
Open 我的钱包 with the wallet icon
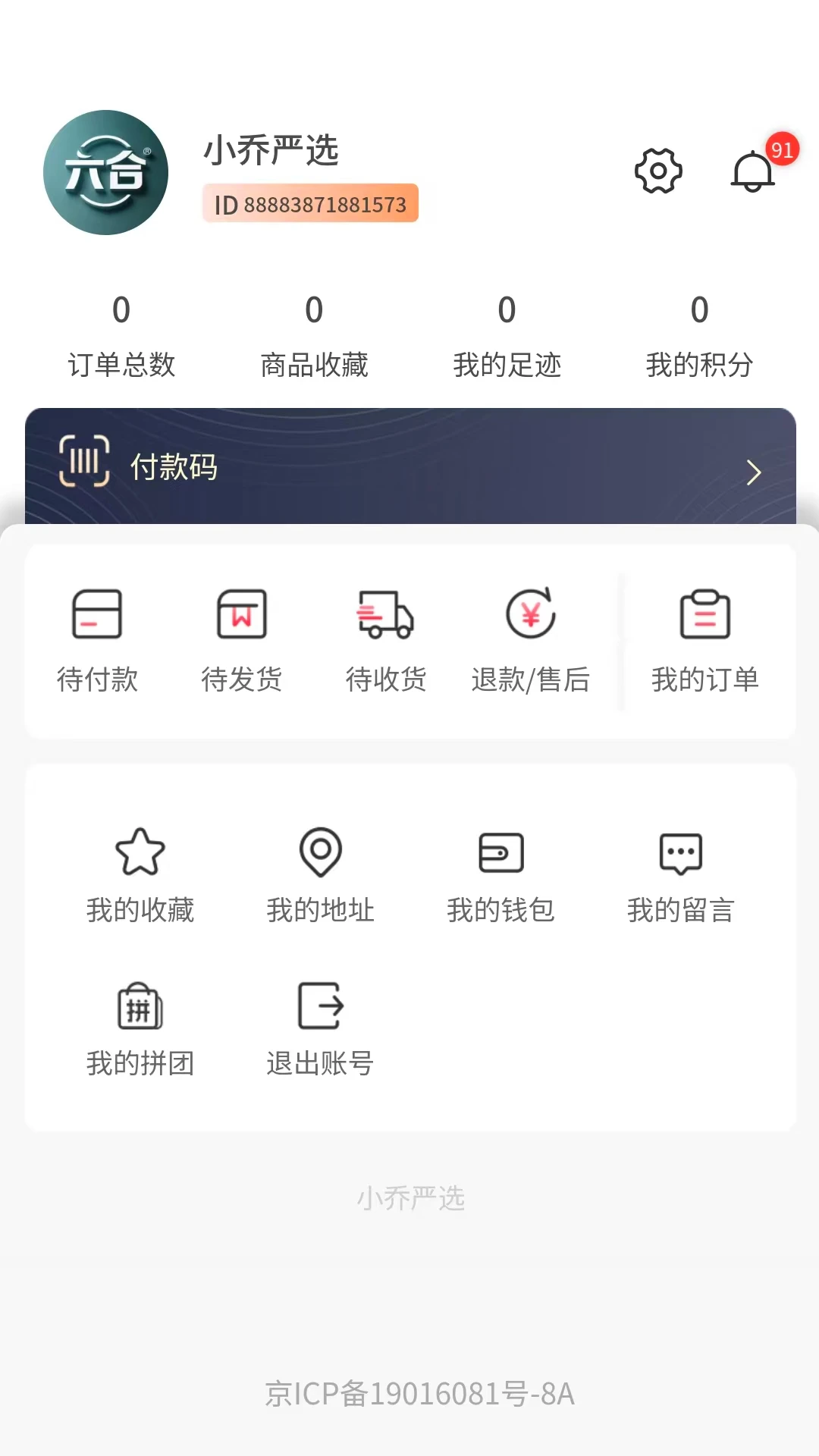501,852
